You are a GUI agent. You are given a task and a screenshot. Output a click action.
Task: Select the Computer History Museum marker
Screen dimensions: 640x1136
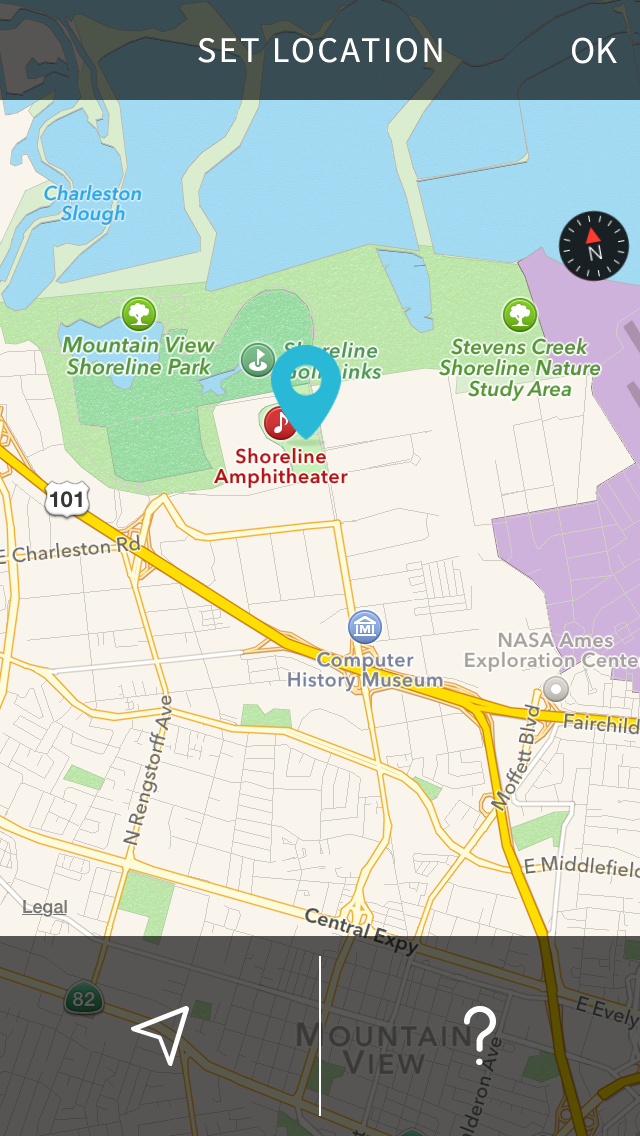click(365, 627)
